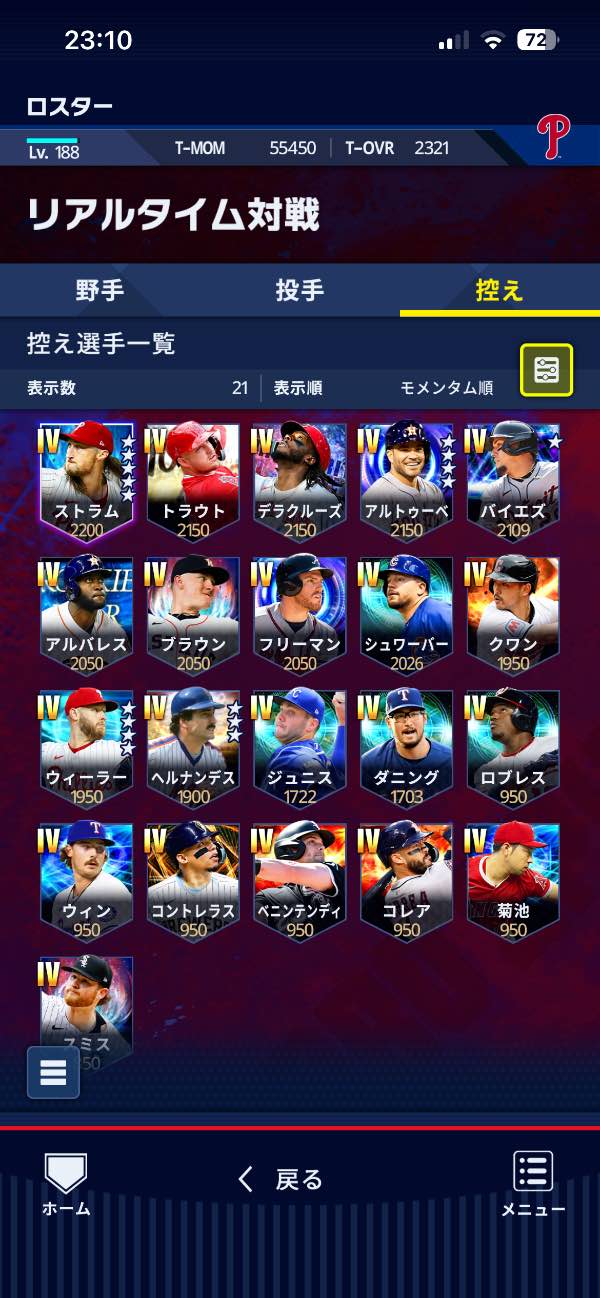Open the floating hamburger list button
Screen dimensions: 600x1298
click(53, 1072)
